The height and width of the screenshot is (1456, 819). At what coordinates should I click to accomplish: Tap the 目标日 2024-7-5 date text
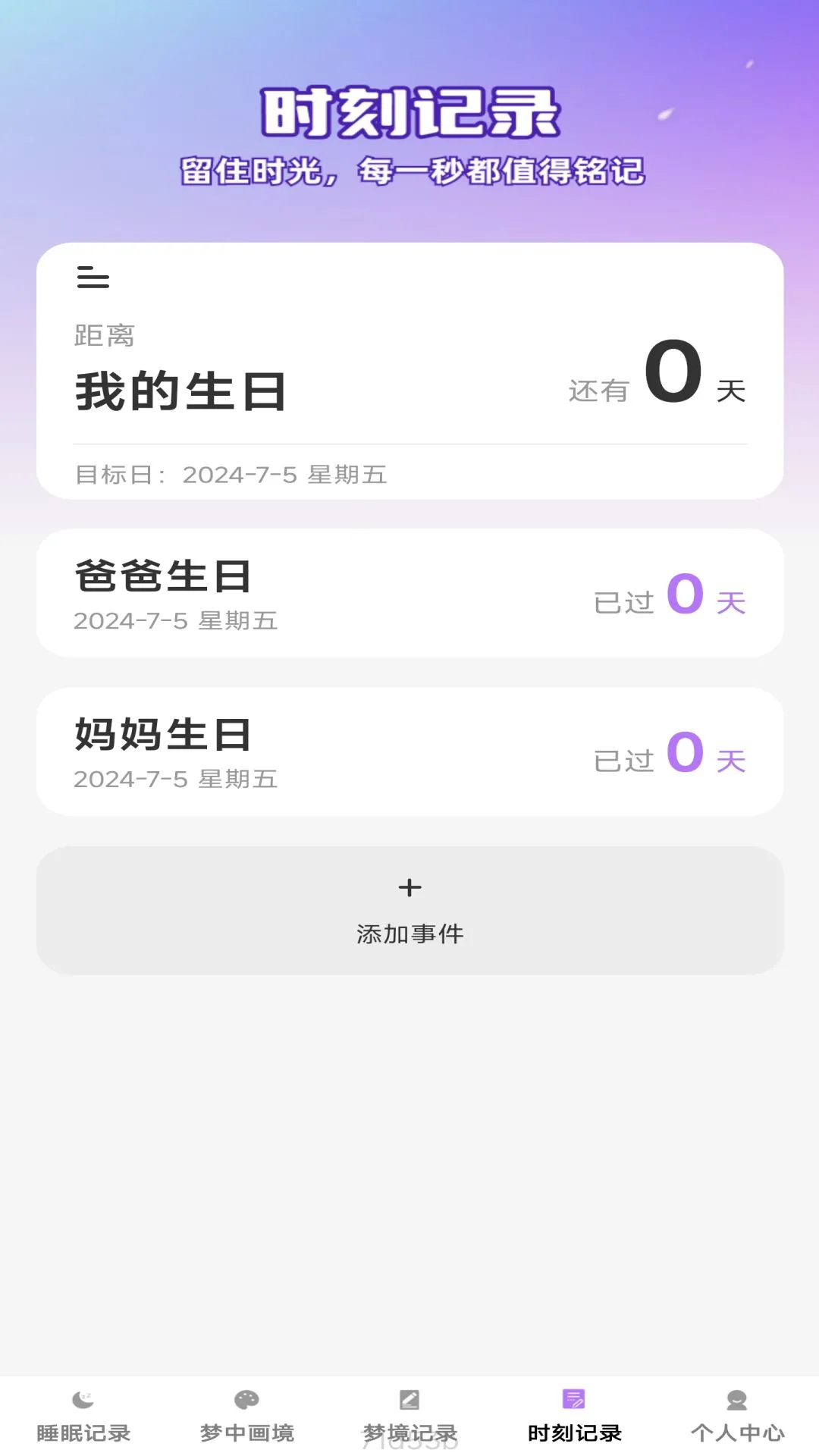point(231,475)
